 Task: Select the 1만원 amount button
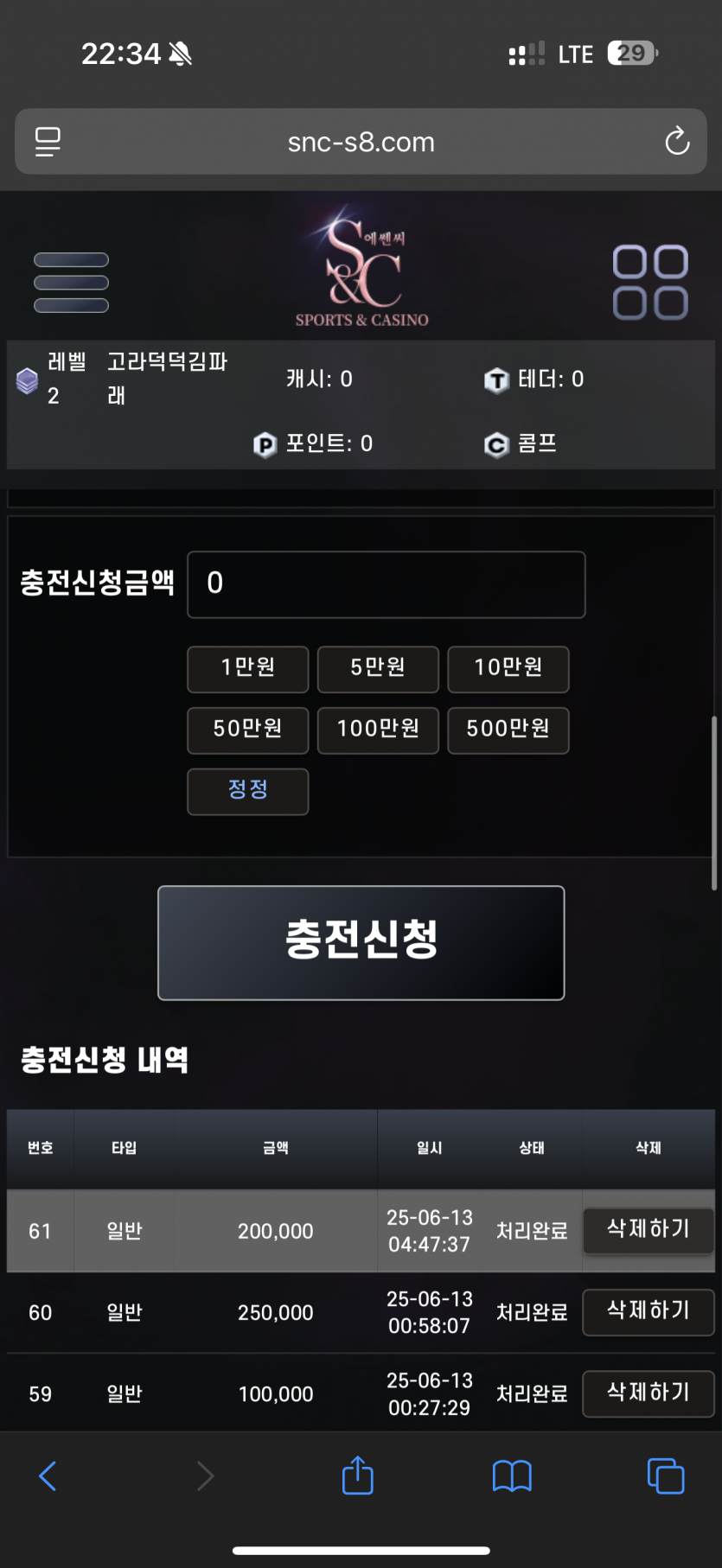pyautogui.click(x=248, y=669)
